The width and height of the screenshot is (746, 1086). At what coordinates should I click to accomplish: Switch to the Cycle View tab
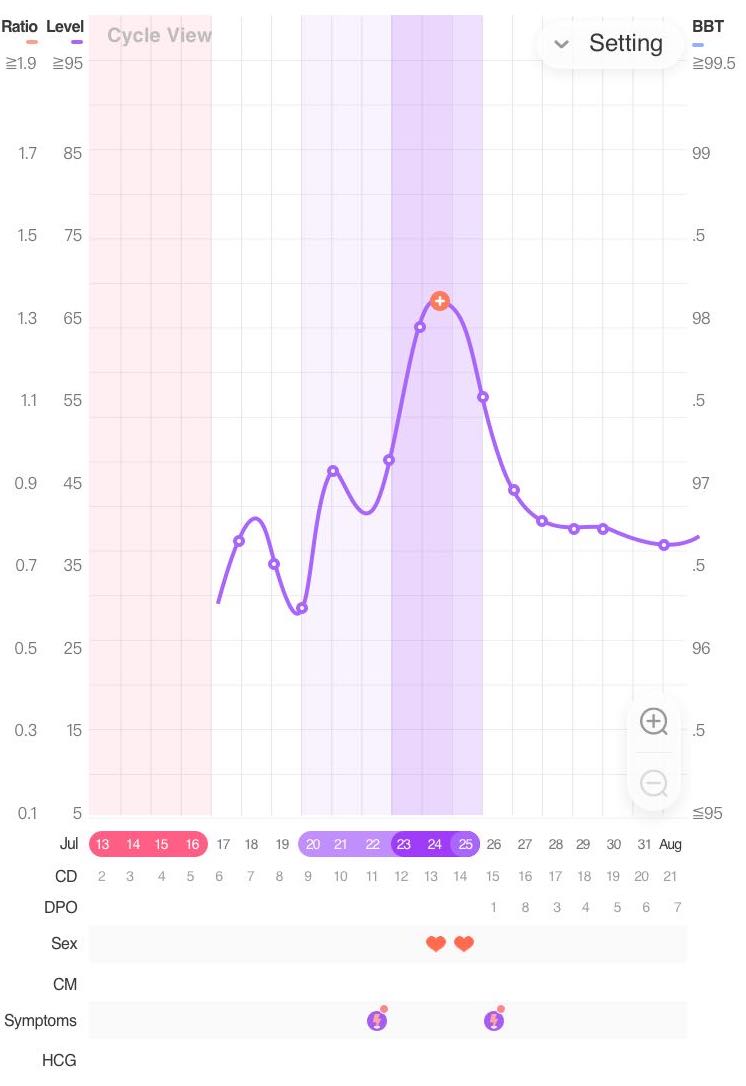158,35
